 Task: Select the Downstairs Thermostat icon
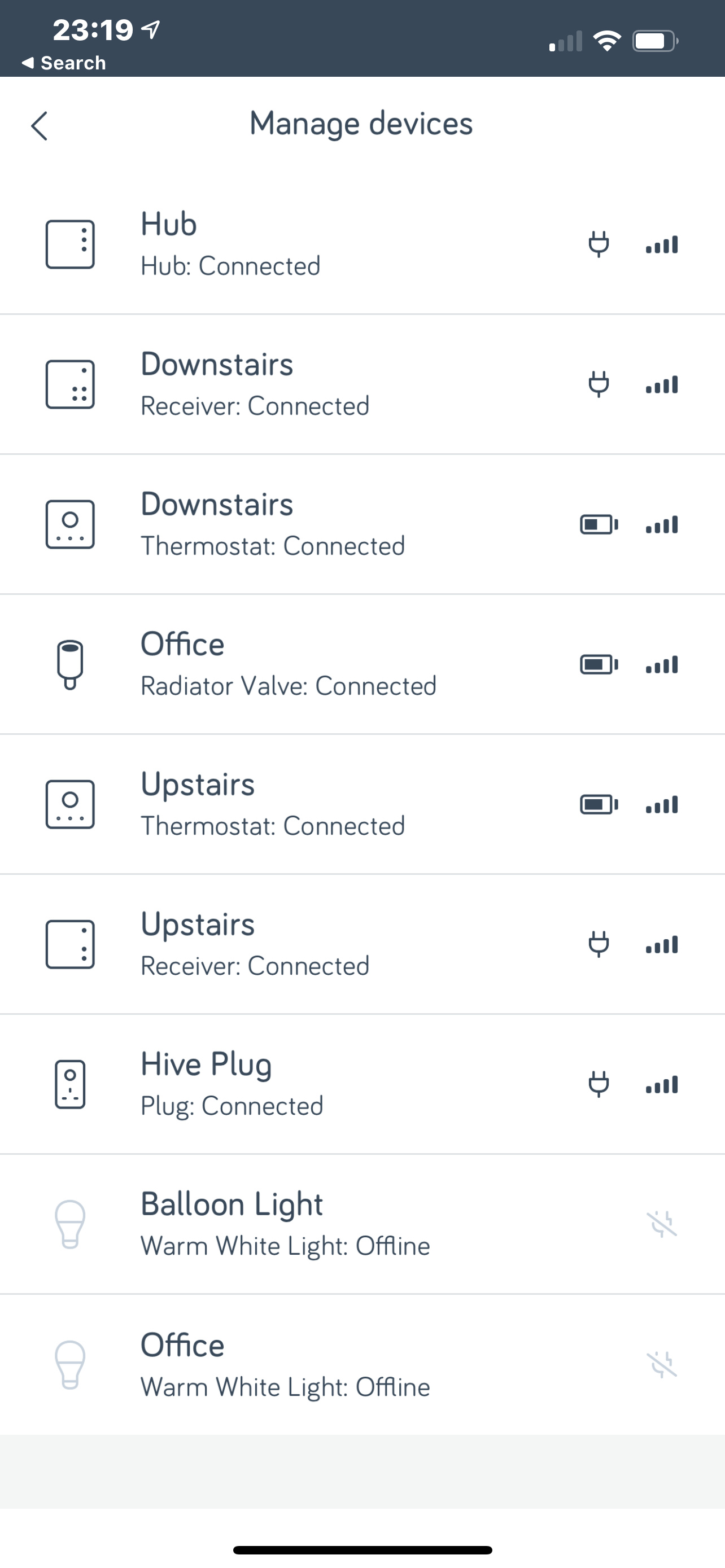(69, 523)
